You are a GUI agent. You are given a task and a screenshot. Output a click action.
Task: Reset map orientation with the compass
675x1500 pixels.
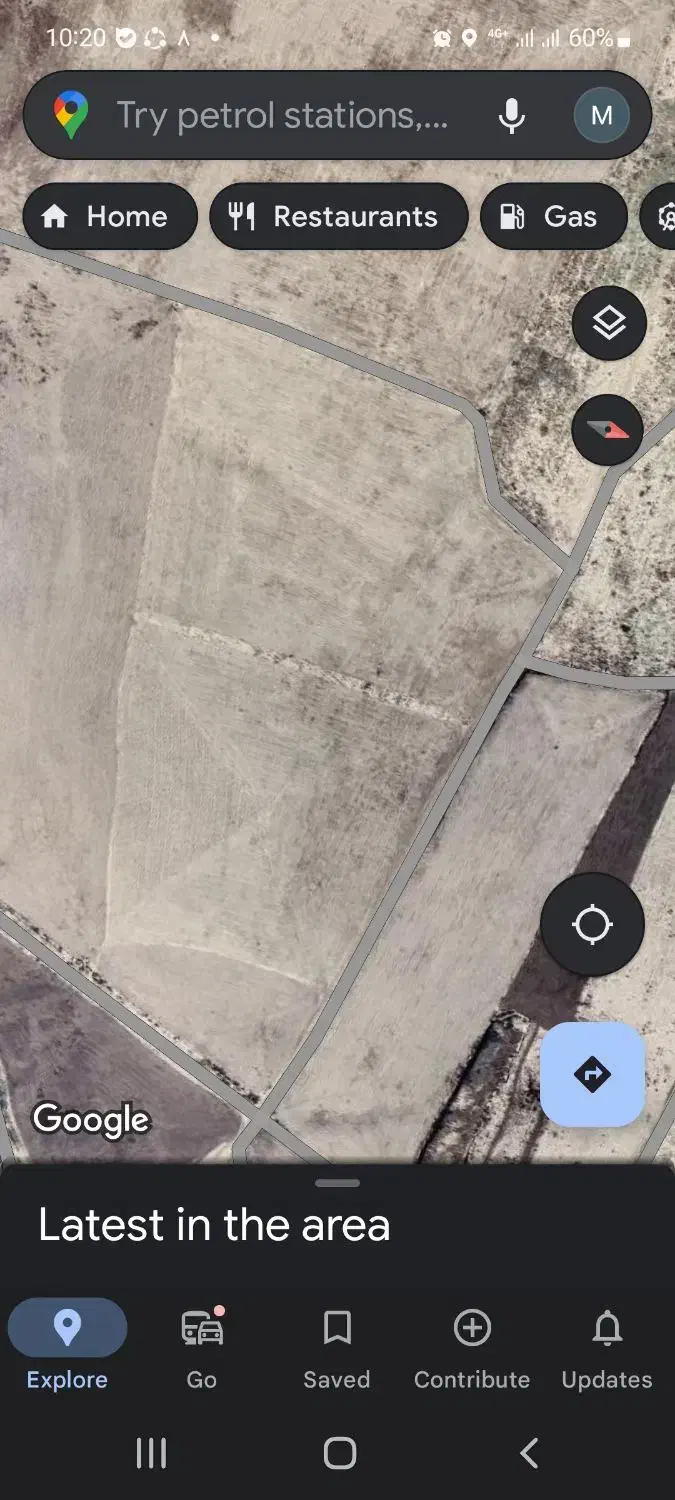608,430
